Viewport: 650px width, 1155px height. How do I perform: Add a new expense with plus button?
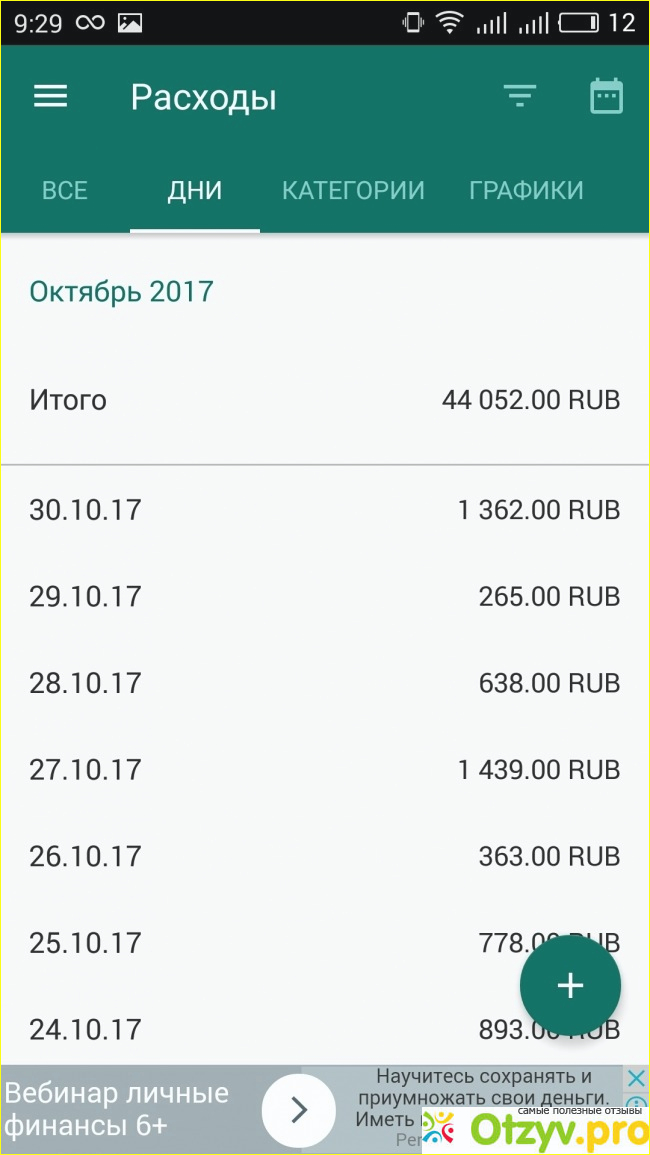[570, 986]
